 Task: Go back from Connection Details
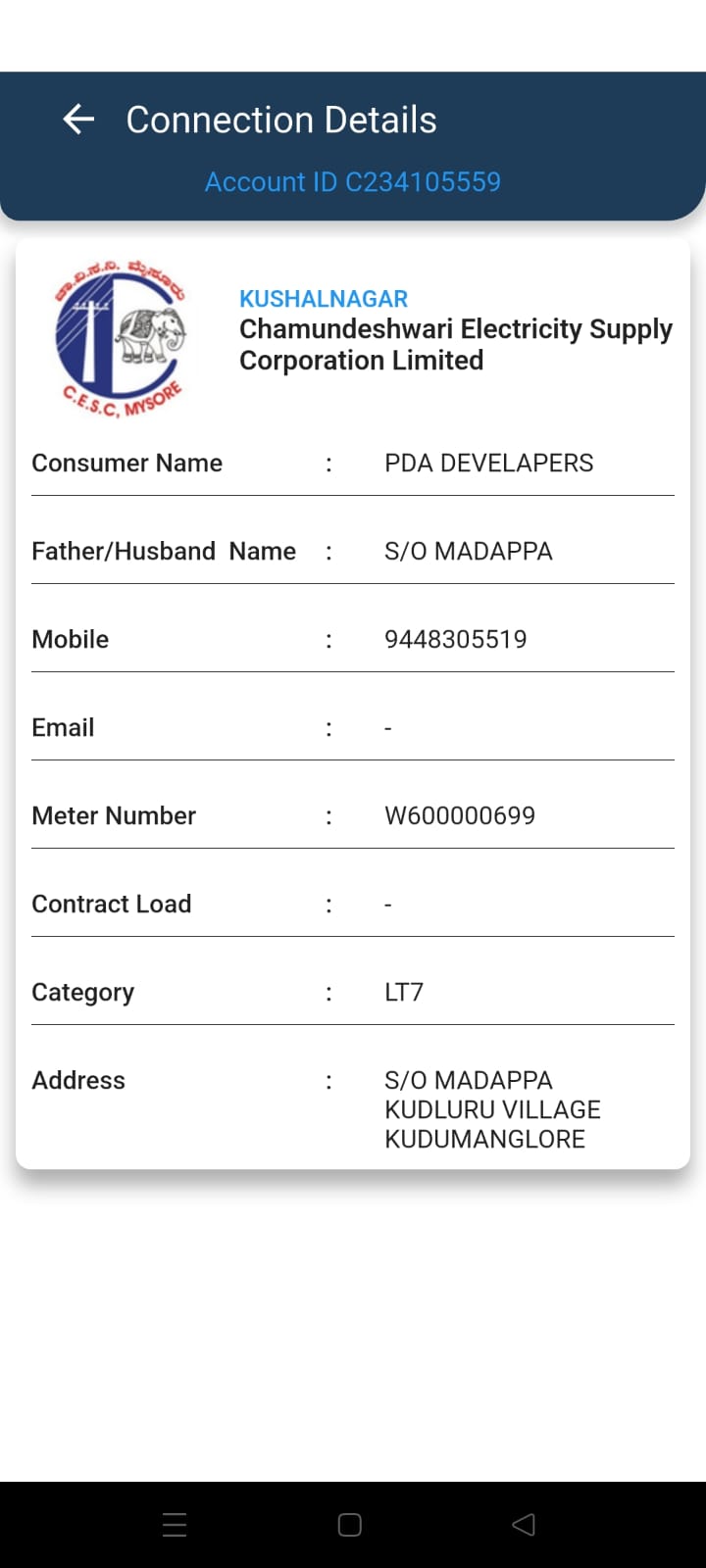tap(78, 120)
